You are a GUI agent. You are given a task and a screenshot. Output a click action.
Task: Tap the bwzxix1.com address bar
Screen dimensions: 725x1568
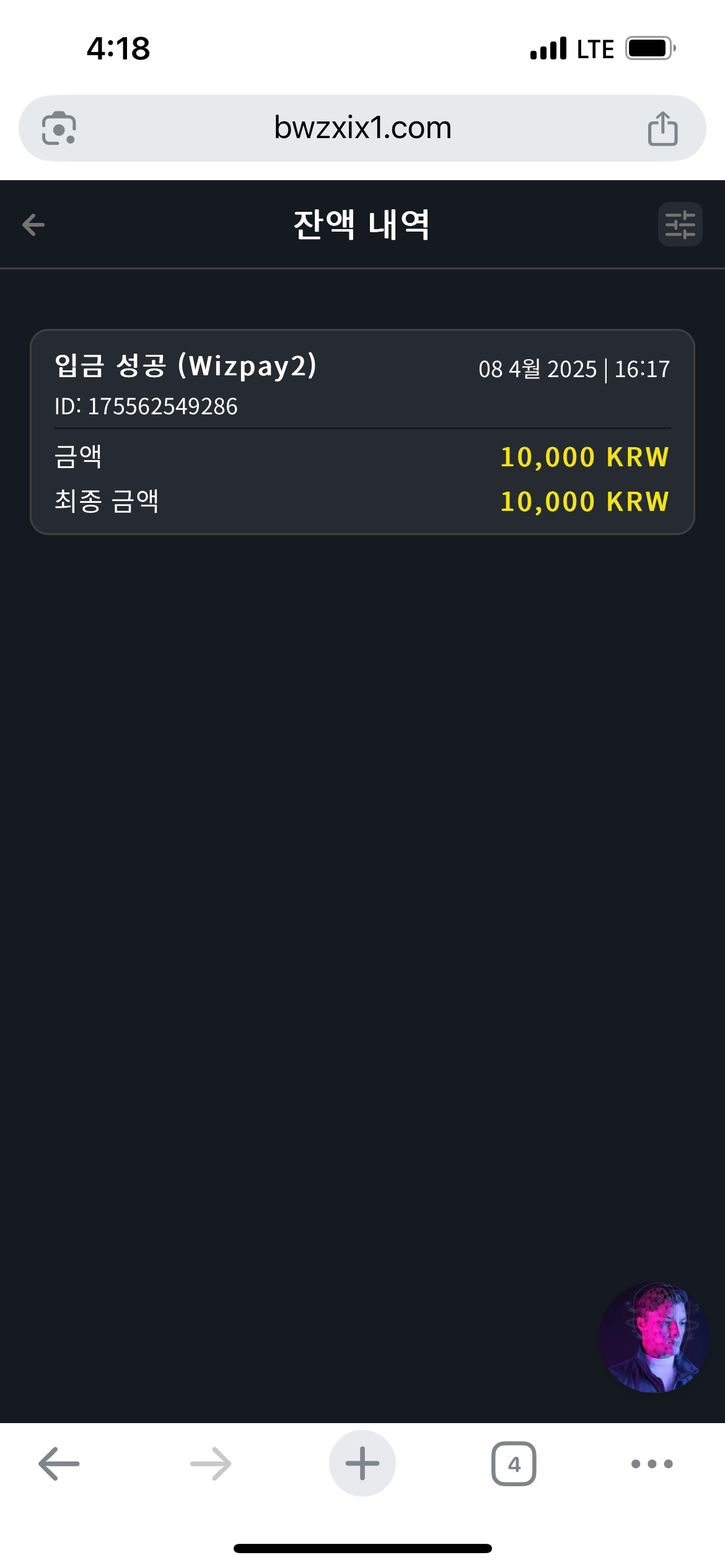362,128
